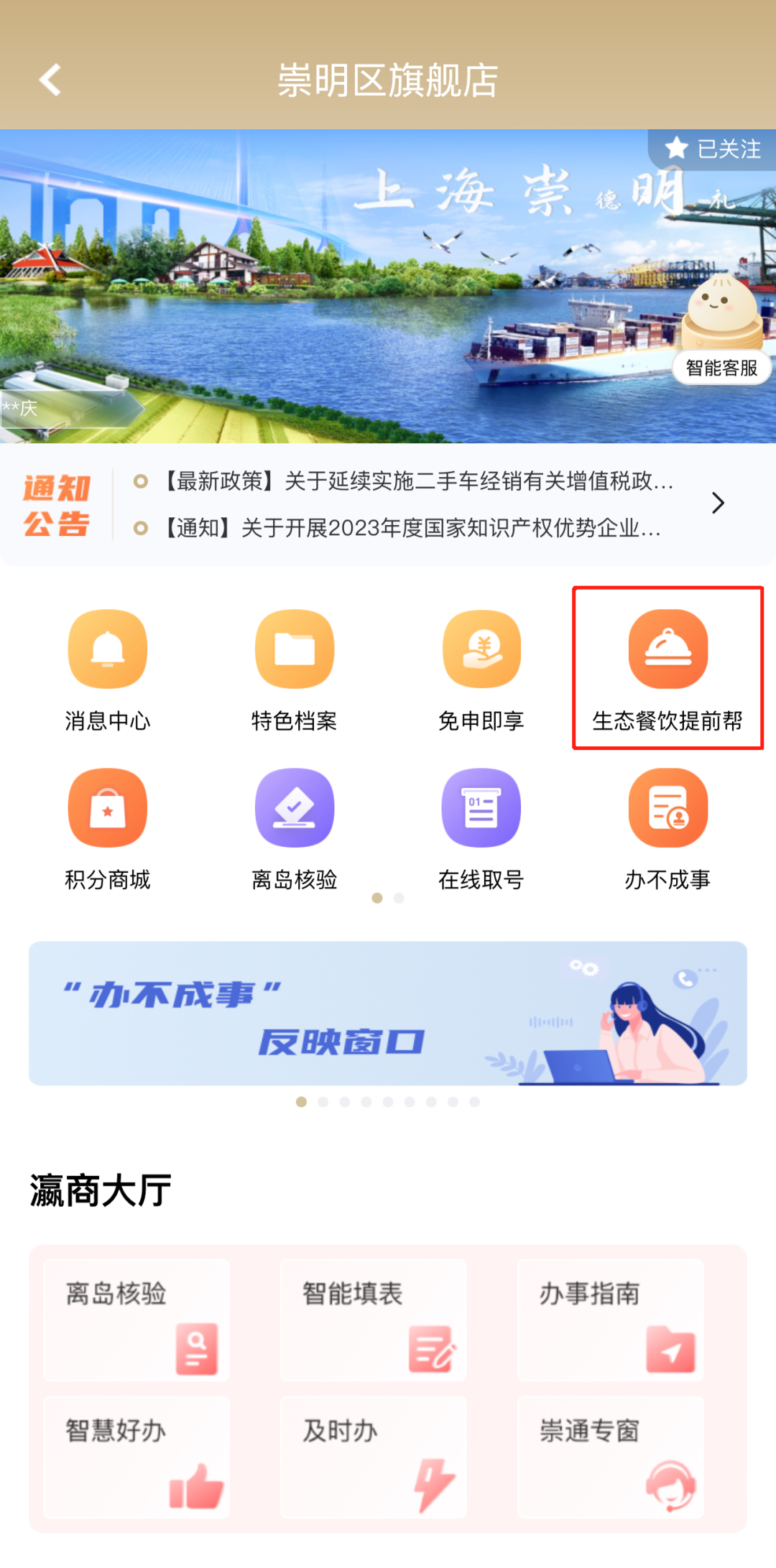Image resolution: width=776 pixels, height=1568 pixels.
Task: Launch 在线取号
Action: pos(481,827)
